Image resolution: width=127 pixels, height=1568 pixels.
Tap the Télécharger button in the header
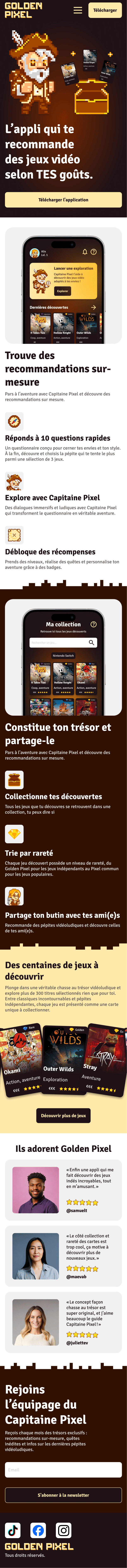[x=105, y=10]
